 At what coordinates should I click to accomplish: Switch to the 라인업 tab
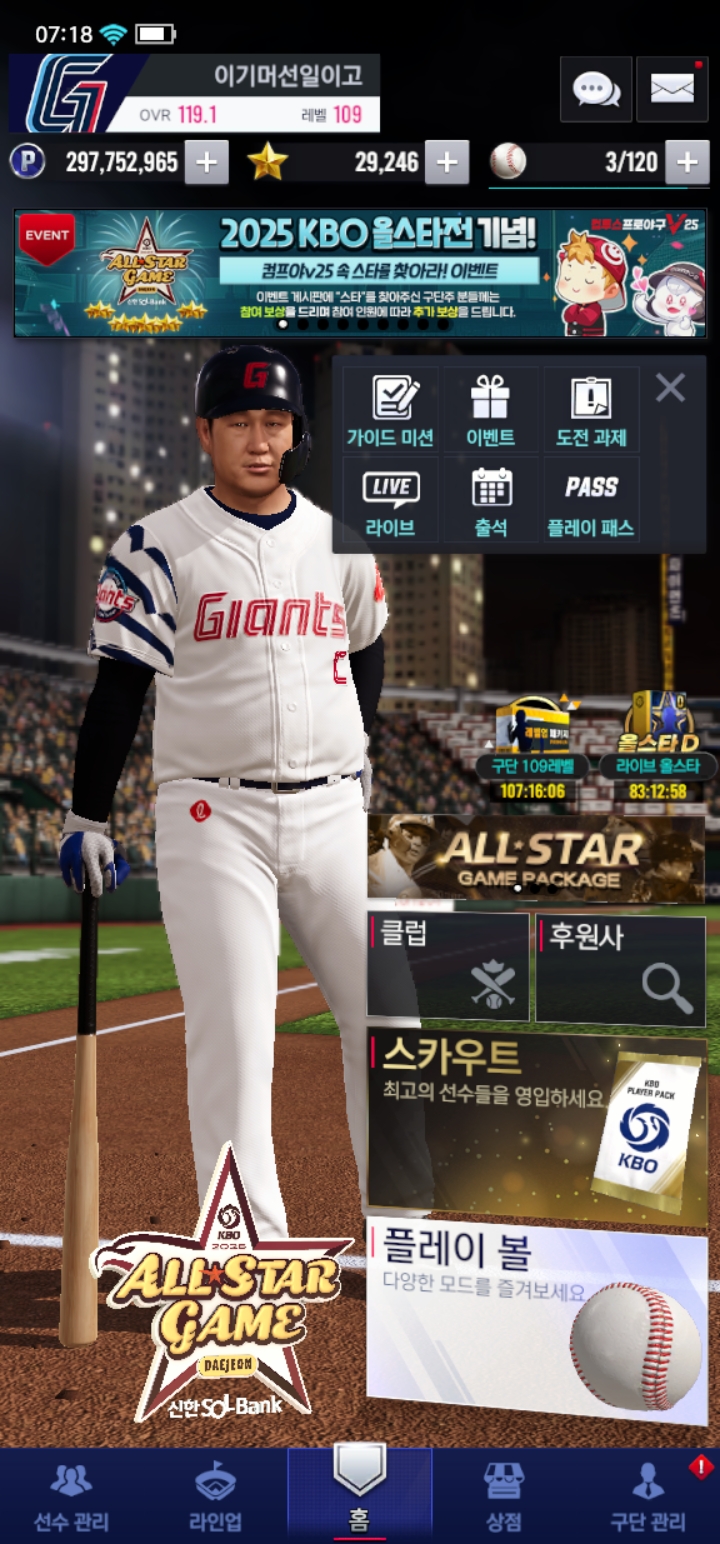click(x=215, y=1495)
